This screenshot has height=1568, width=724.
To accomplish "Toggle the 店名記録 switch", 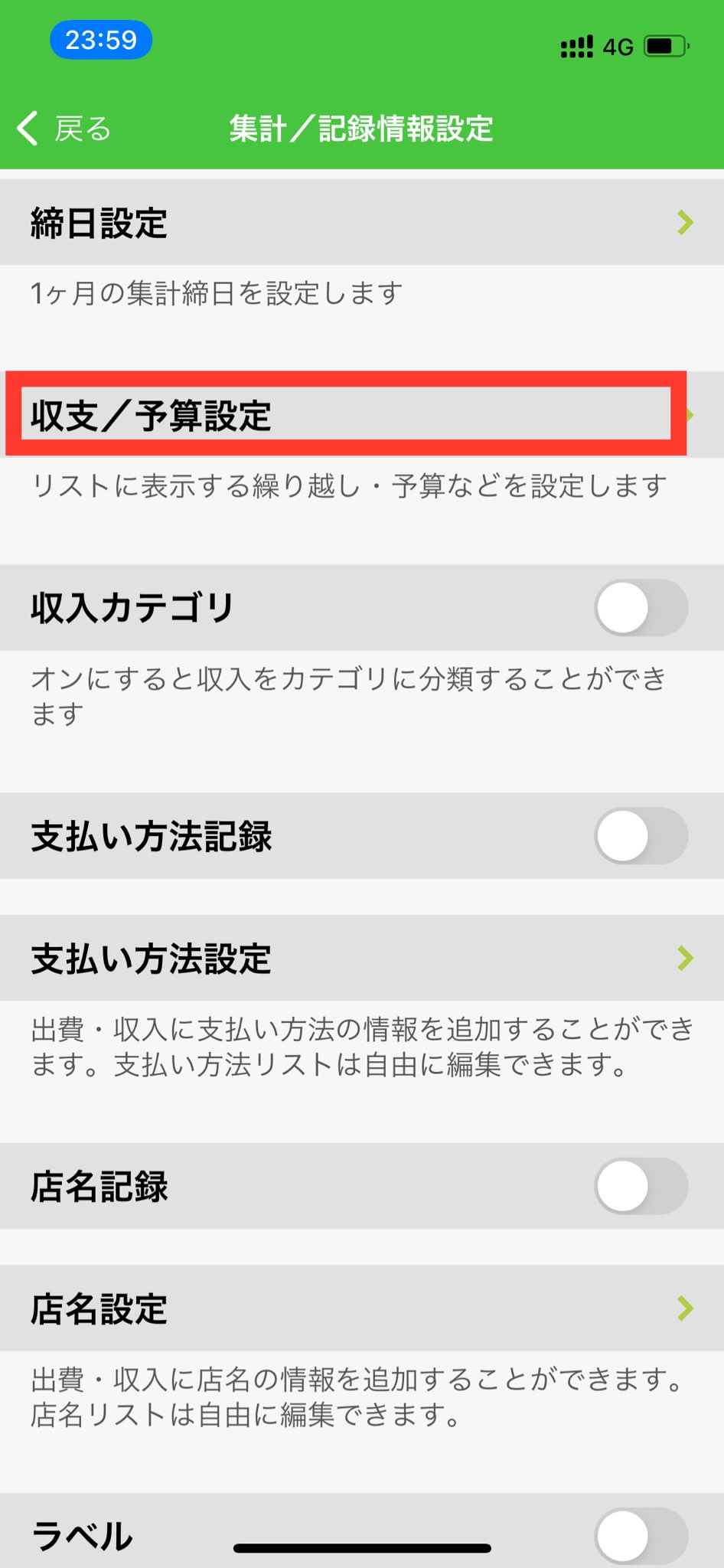I will coord(641,1187).
